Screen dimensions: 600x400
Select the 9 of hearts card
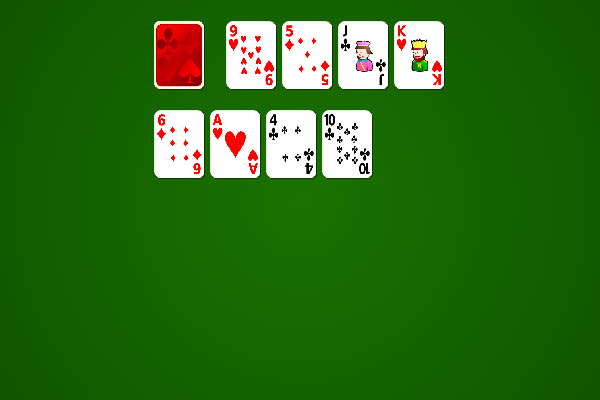click(x=251, y=55)
